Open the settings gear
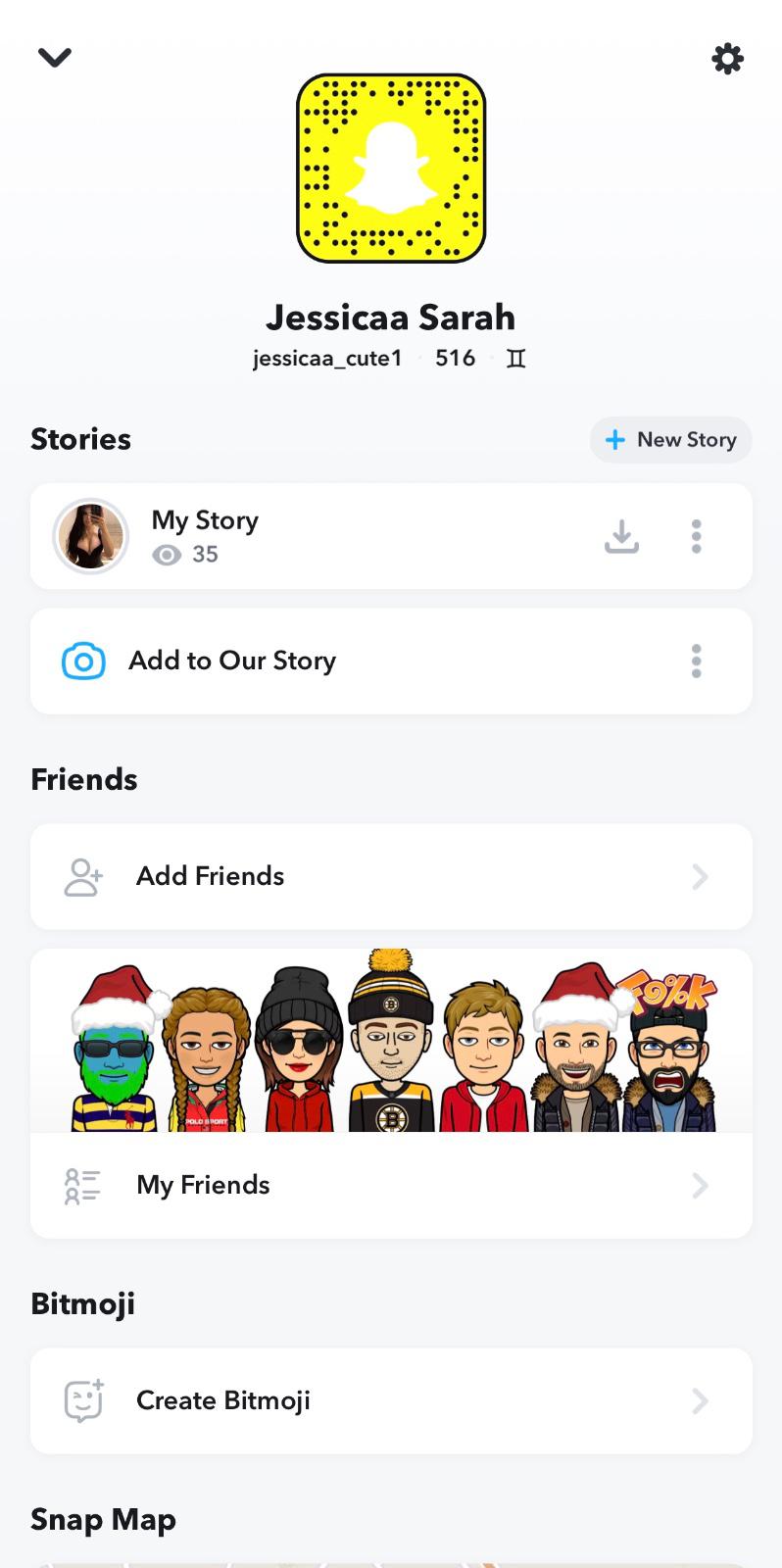This screenshot has height=1568, width=782. tap(727, 59)
